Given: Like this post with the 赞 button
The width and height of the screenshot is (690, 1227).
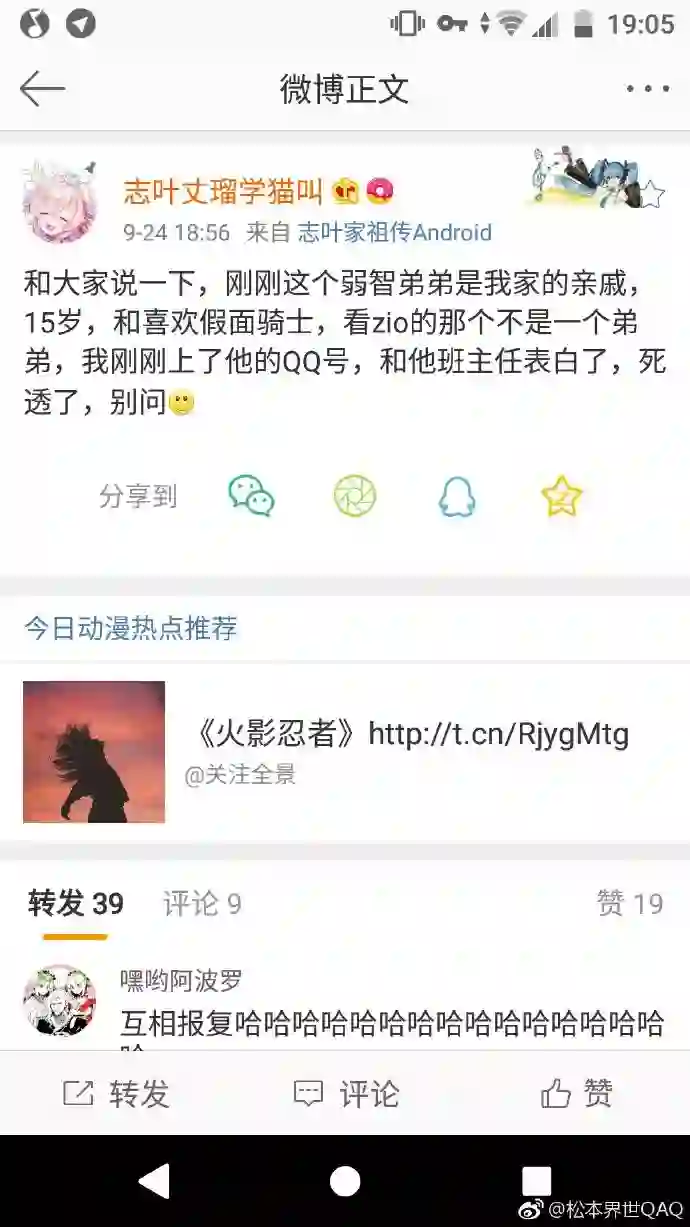Looking at the screenshot, I should point(576,1093).
